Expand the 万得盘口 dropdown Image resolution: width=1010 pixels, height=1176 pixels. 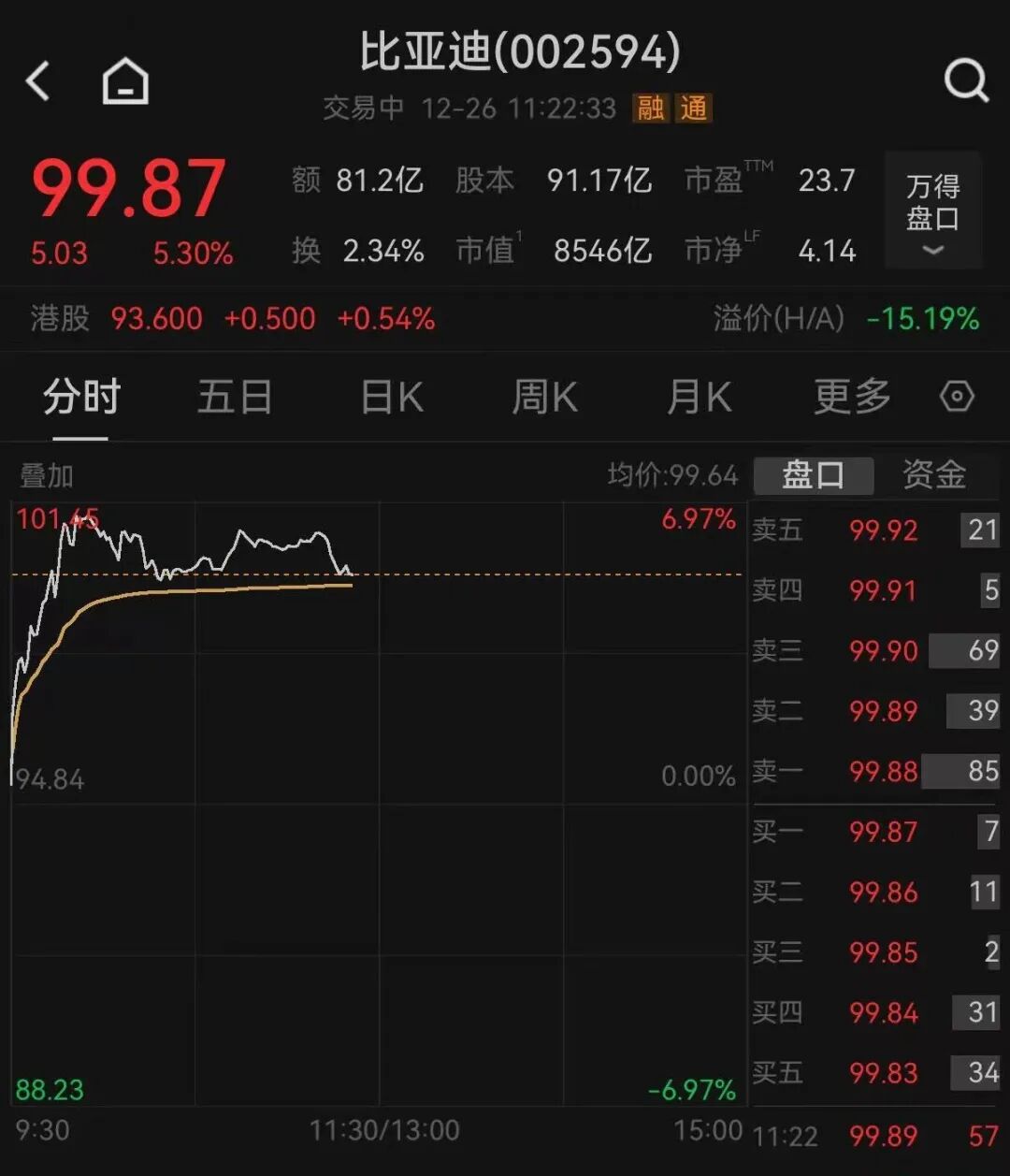[x=932, y=211]
